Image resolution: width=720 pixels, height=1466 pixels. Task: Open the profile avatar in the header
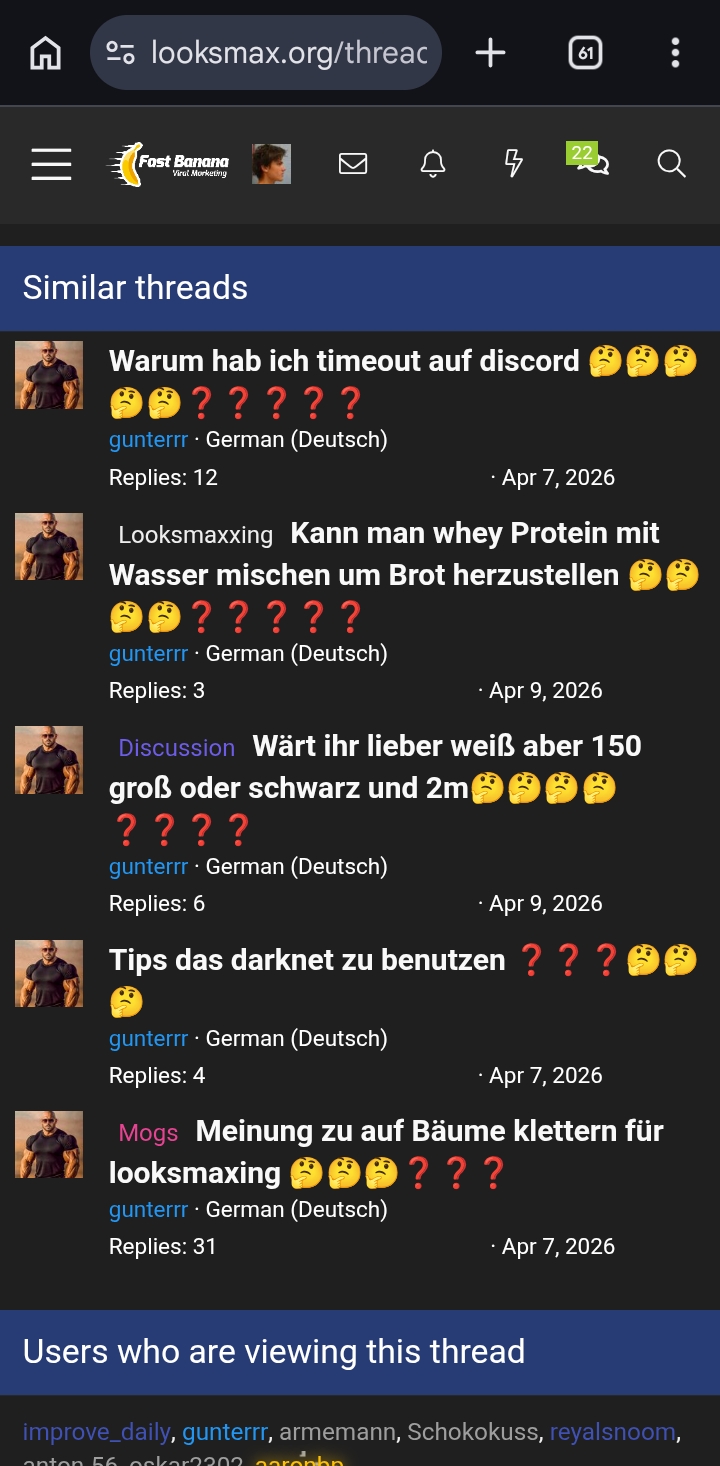point(271,164)
